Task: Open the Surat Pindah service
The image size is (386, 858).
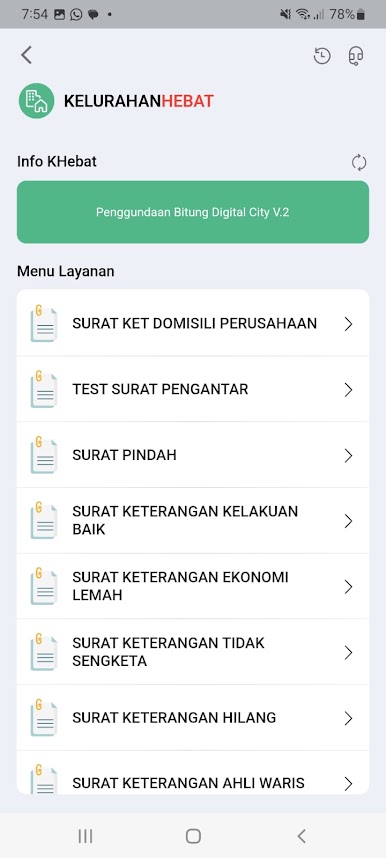Action: [x=193, y=455]
